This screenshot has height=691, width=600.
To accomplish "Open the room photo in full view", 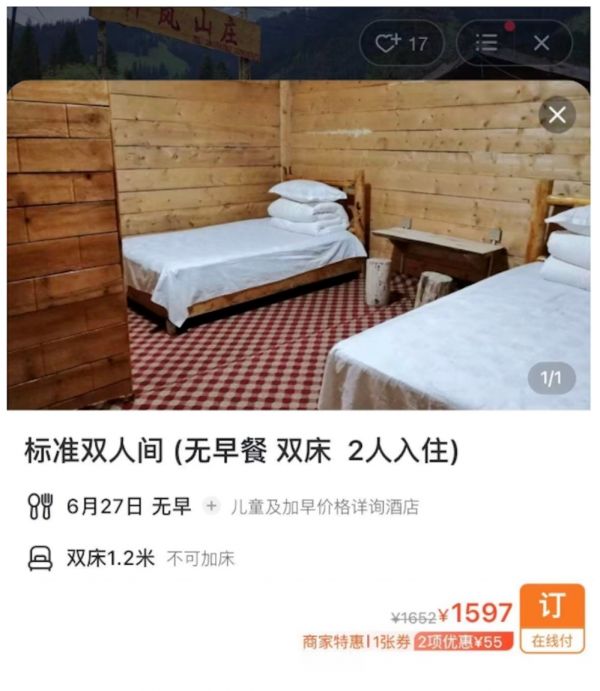I will (298, 245).
